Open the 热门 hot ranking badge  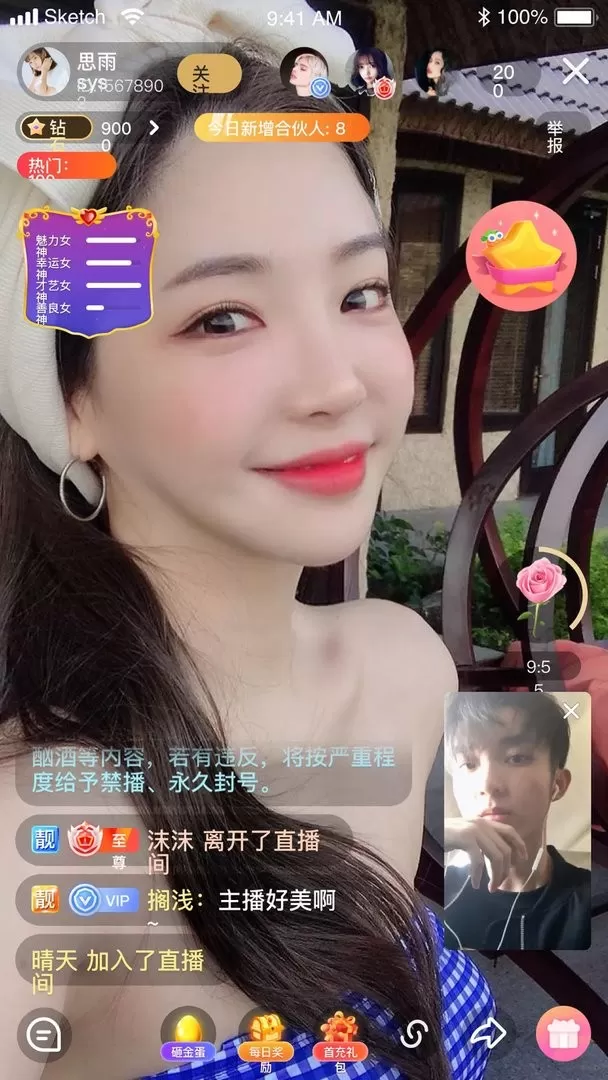coord(67,165)
